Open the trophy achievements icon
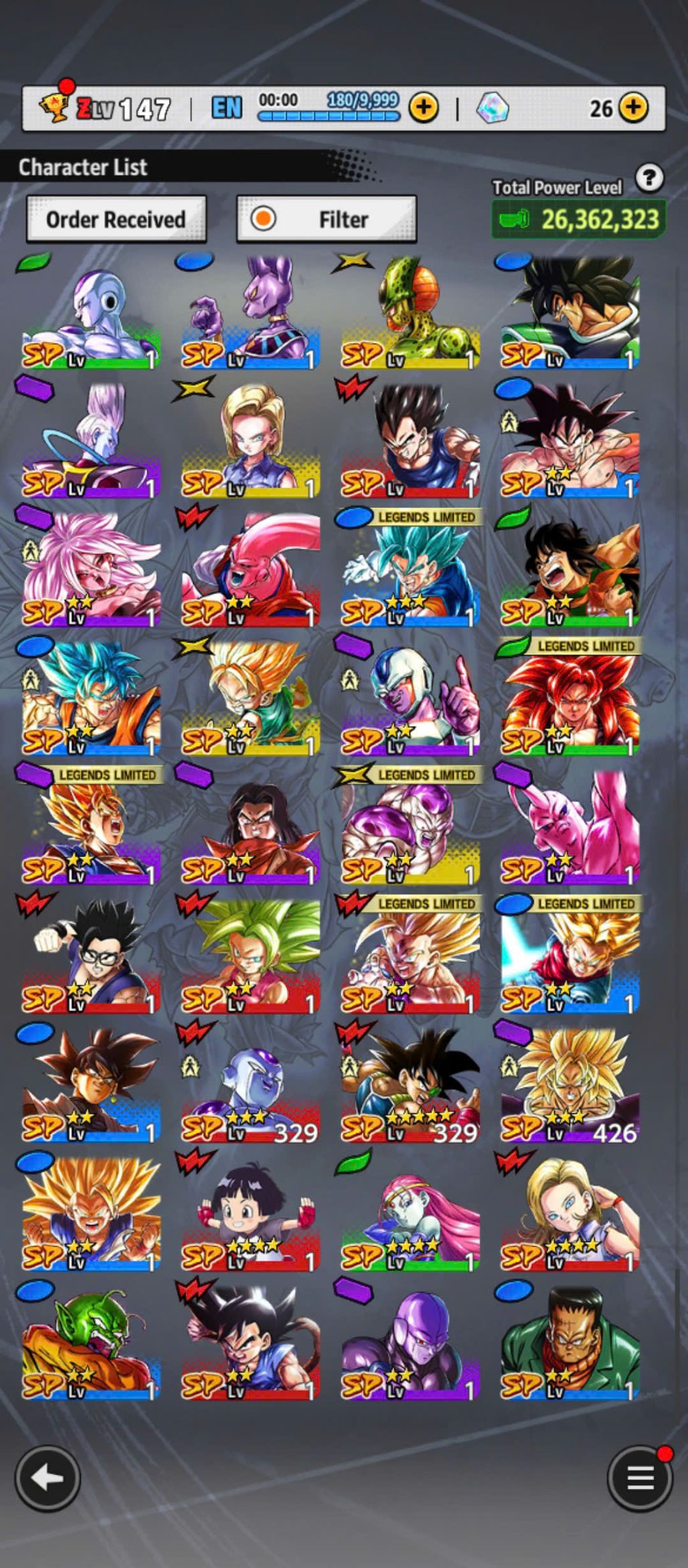The height and width of the screenshot is (1568, 688). tap(55, 106)
